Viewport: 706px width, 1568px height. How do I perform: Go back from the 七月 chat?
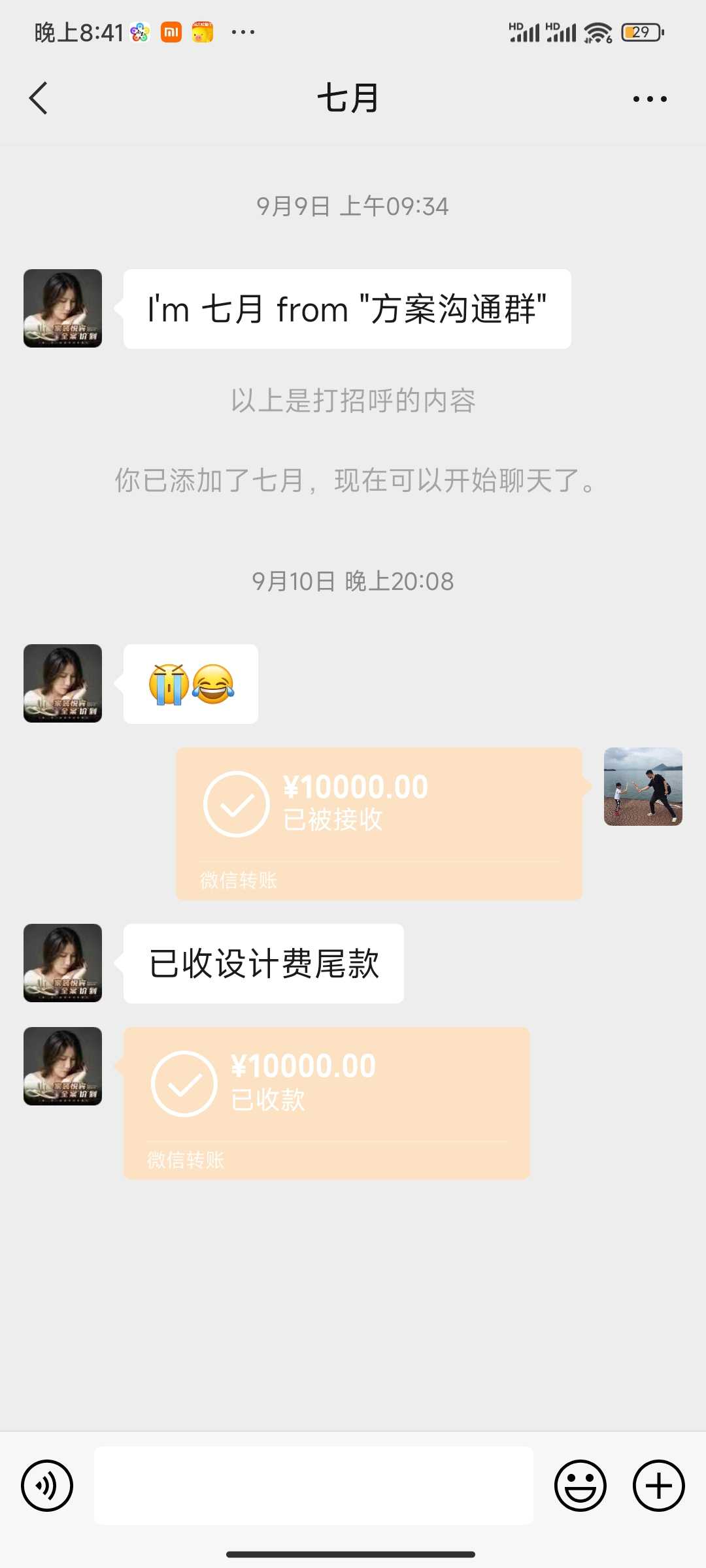pyautogui.click(x=39, y=99)
